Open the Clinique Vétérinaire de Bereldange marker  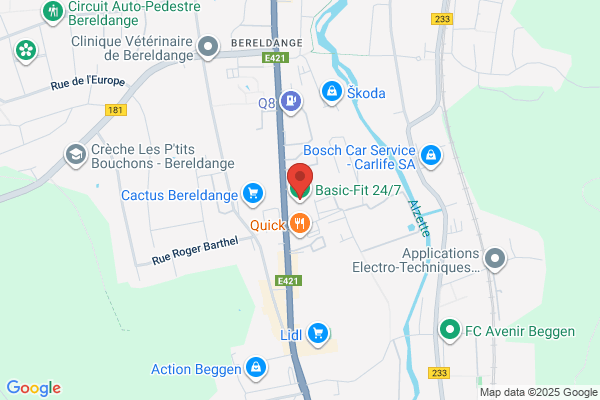(208, 47)
